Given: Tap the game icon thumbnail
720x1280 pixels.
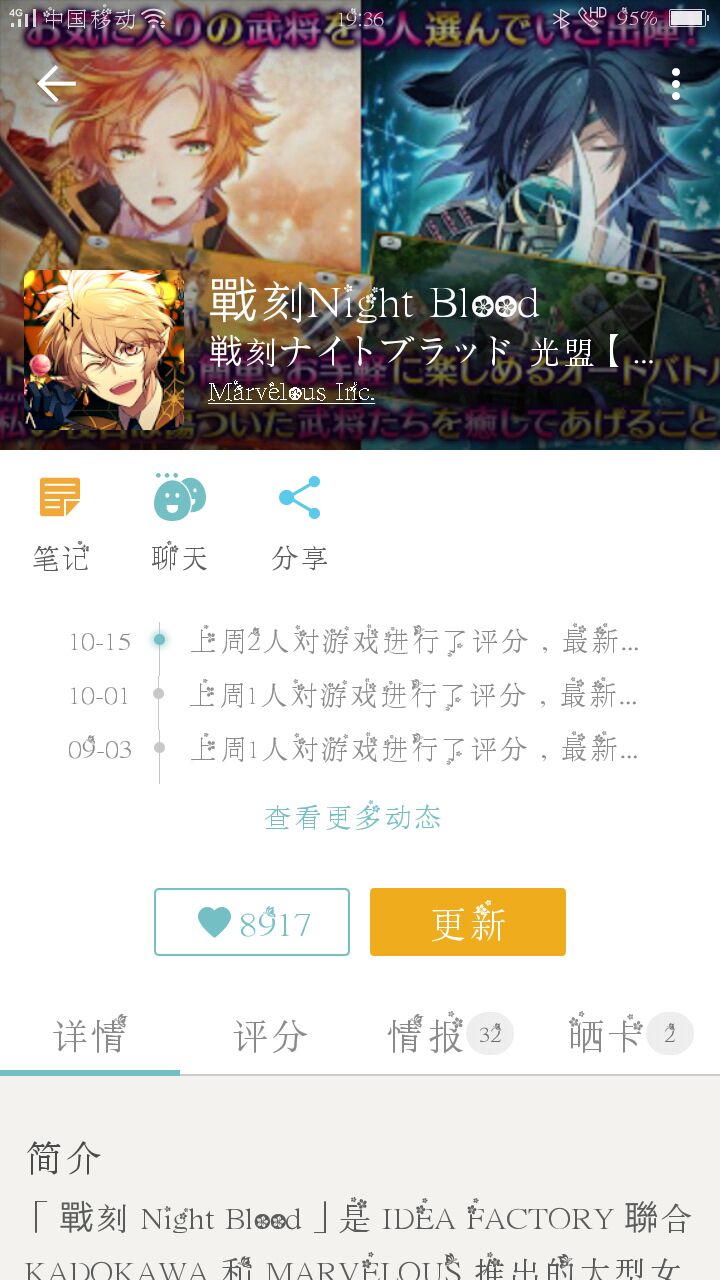Looking at the screenshot, I should [104, 350].
